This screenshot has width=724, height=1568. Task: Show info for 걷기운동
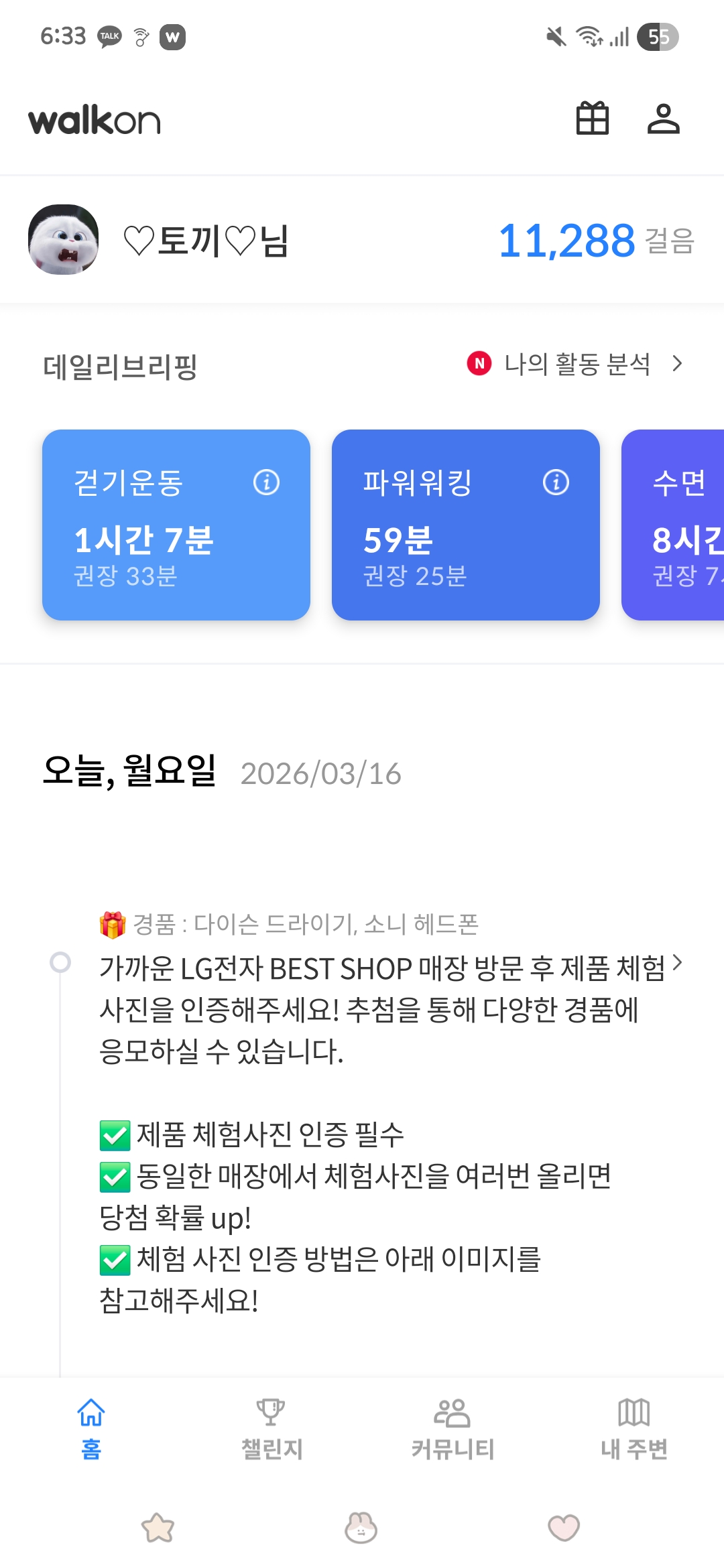tap(266, 482)
